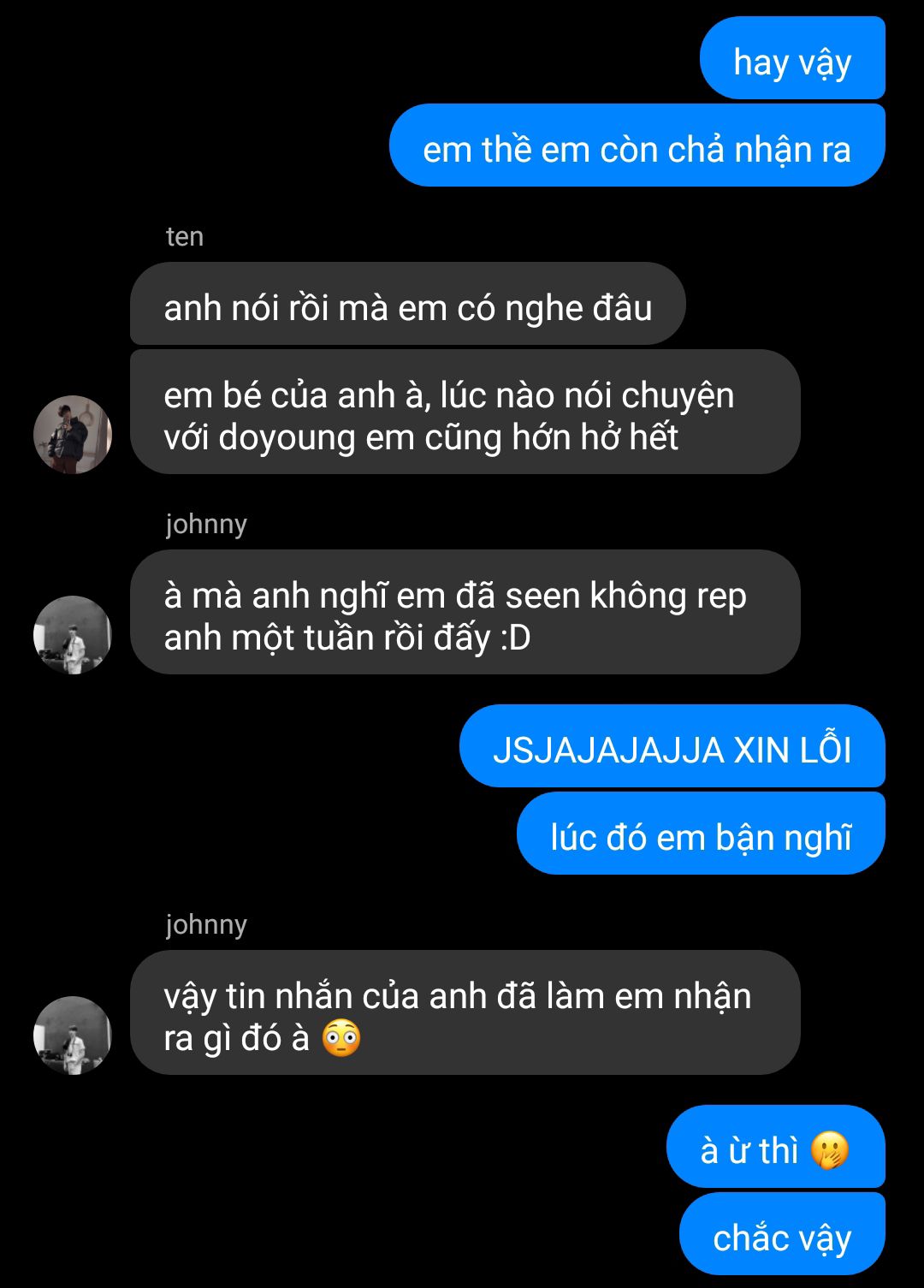This screenshot has width=924, height=1288.
Task: Tap johnny's avatar beside the 'vậy tin nhắn' message
Action: tap(73, 1036)
